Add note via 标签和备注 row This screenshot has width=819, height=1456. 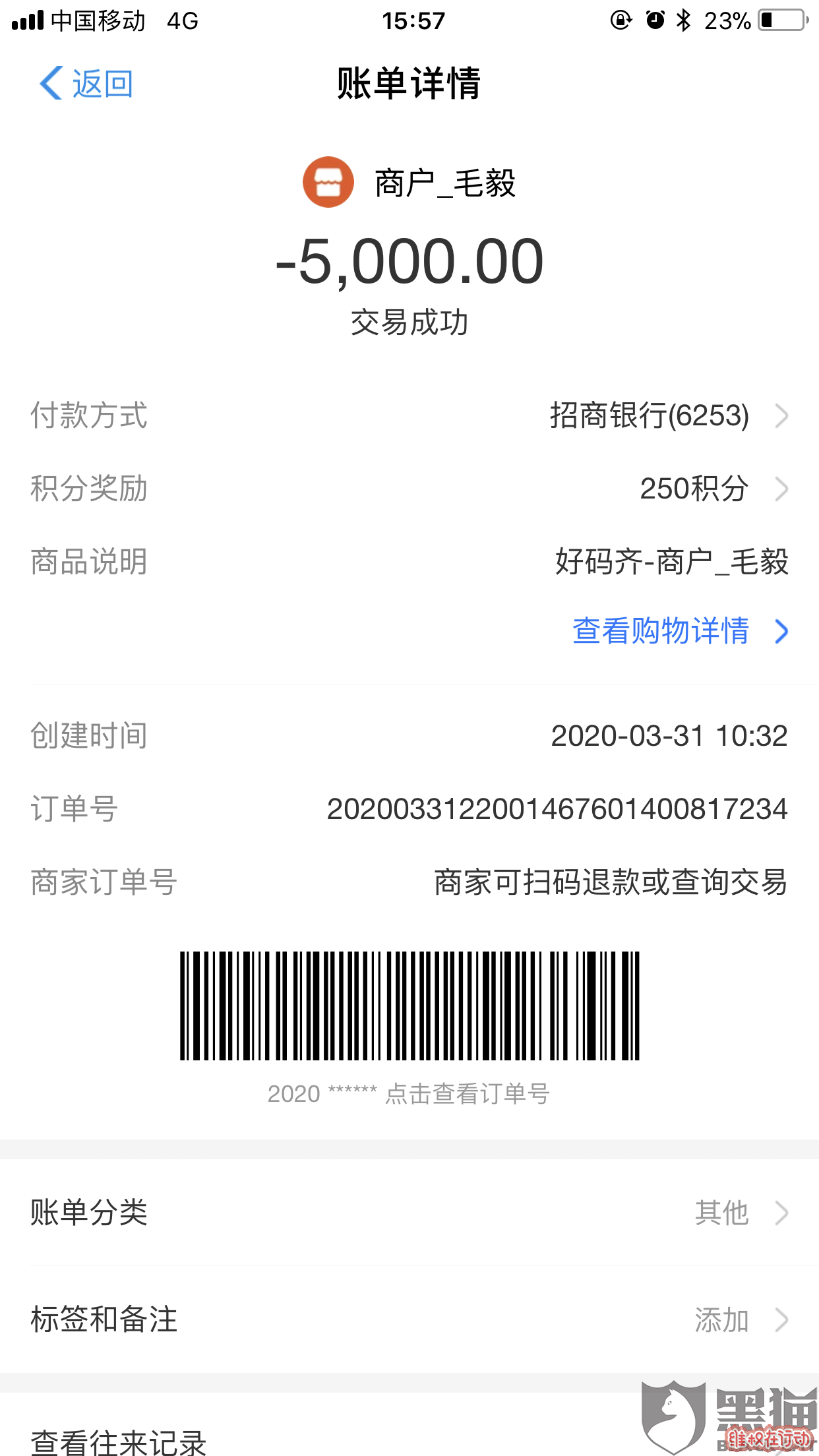pyautogui.click(x=409, y=1320)
